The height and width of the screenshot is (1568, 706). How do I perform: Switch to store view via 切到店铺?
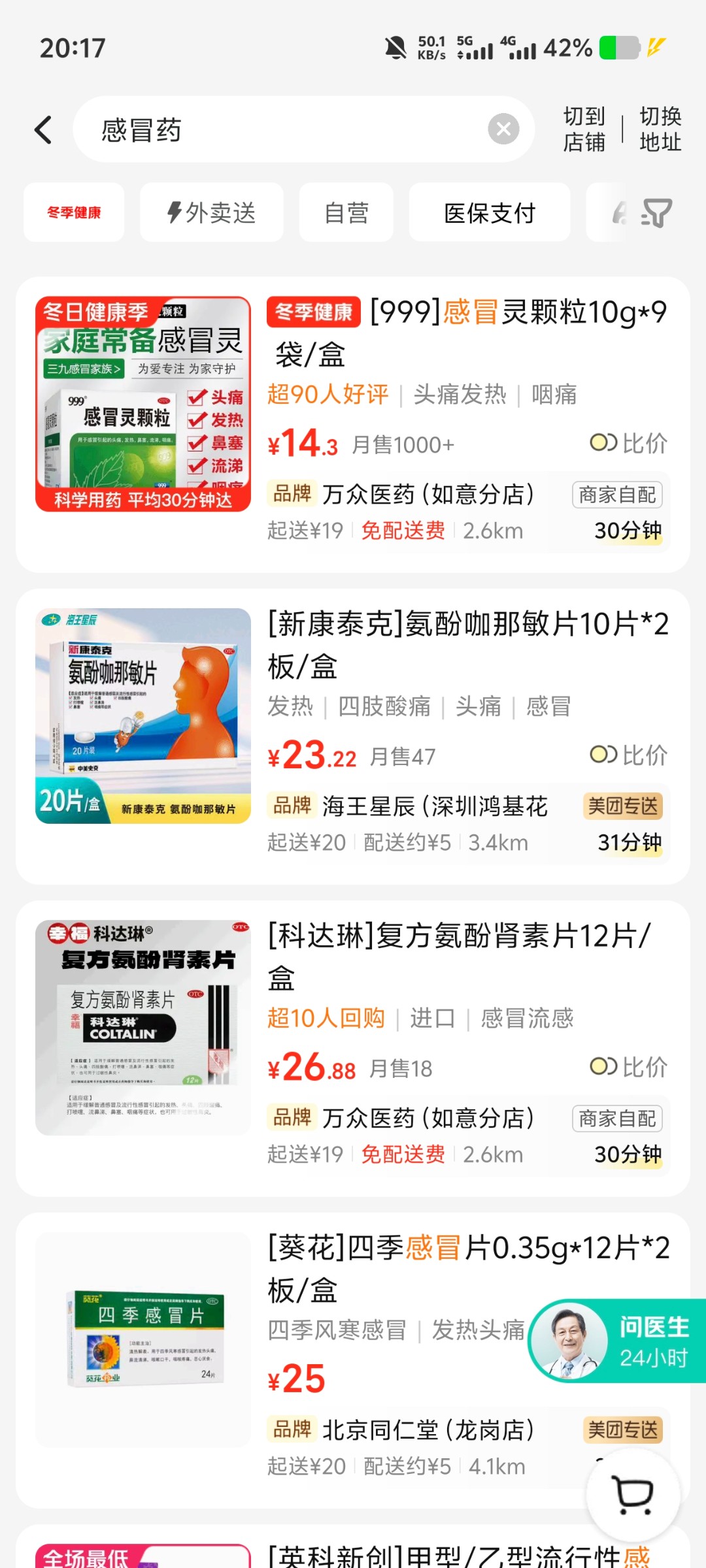584,129
